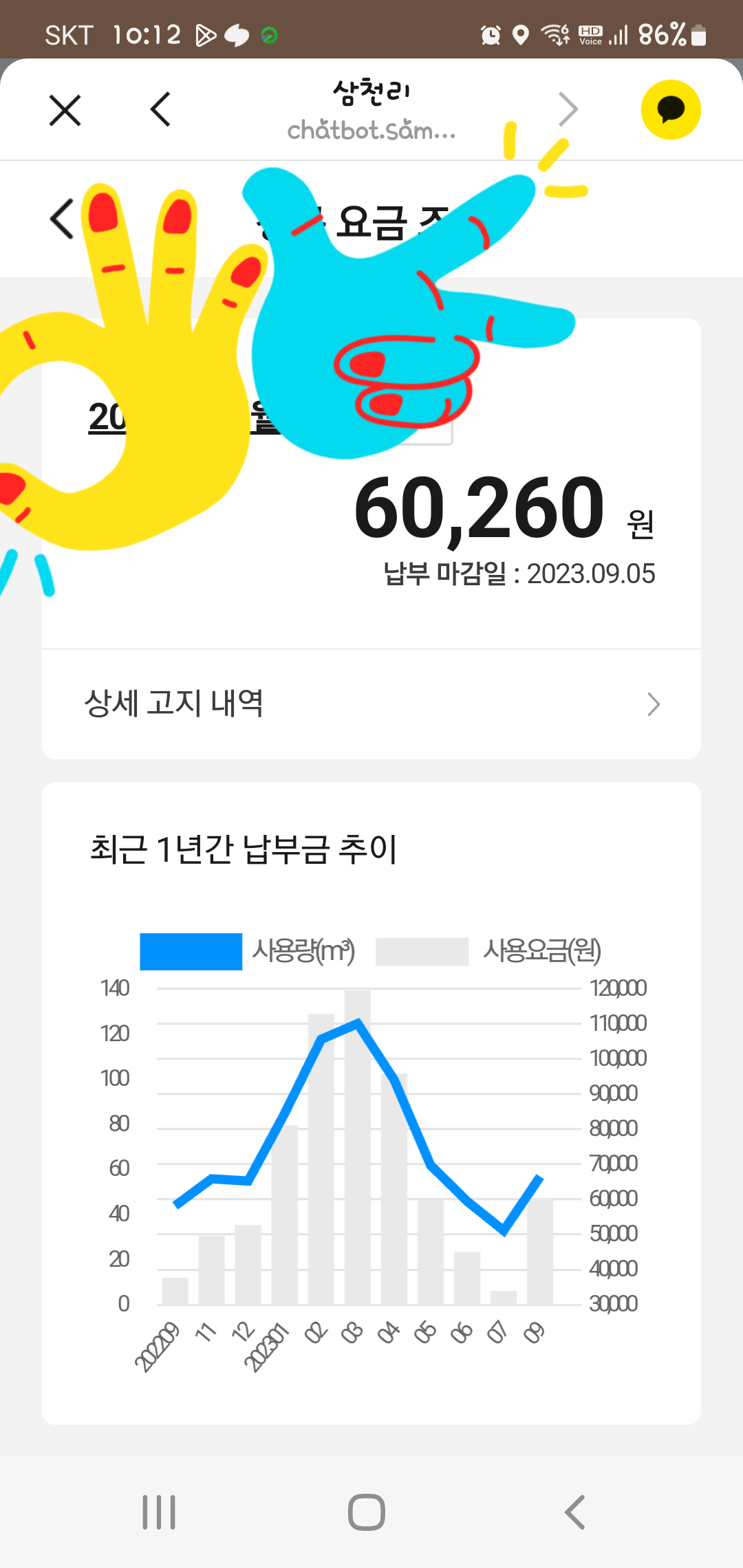Open 상세 고지 내역 details
The image size is (743, 1568).
[371, 704]
